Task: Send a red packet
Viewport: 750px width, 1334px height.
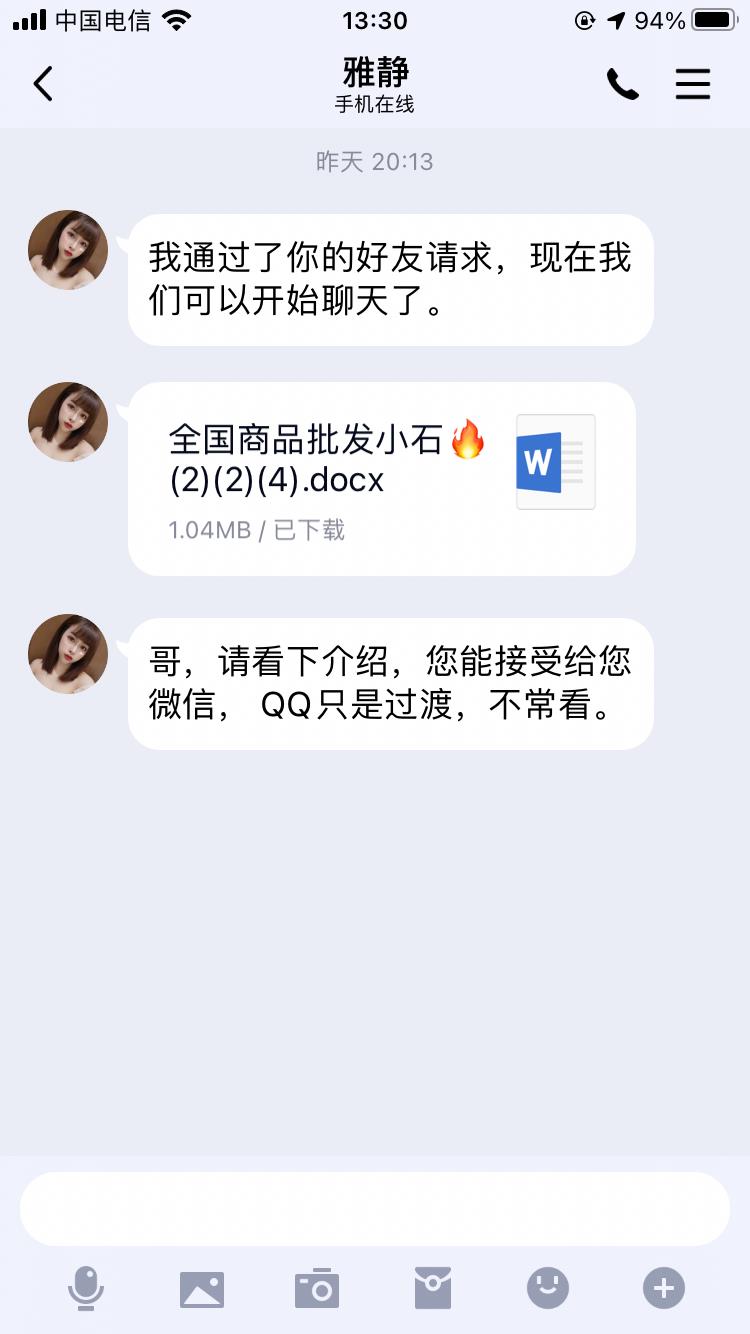Action: pos(433,1288)
